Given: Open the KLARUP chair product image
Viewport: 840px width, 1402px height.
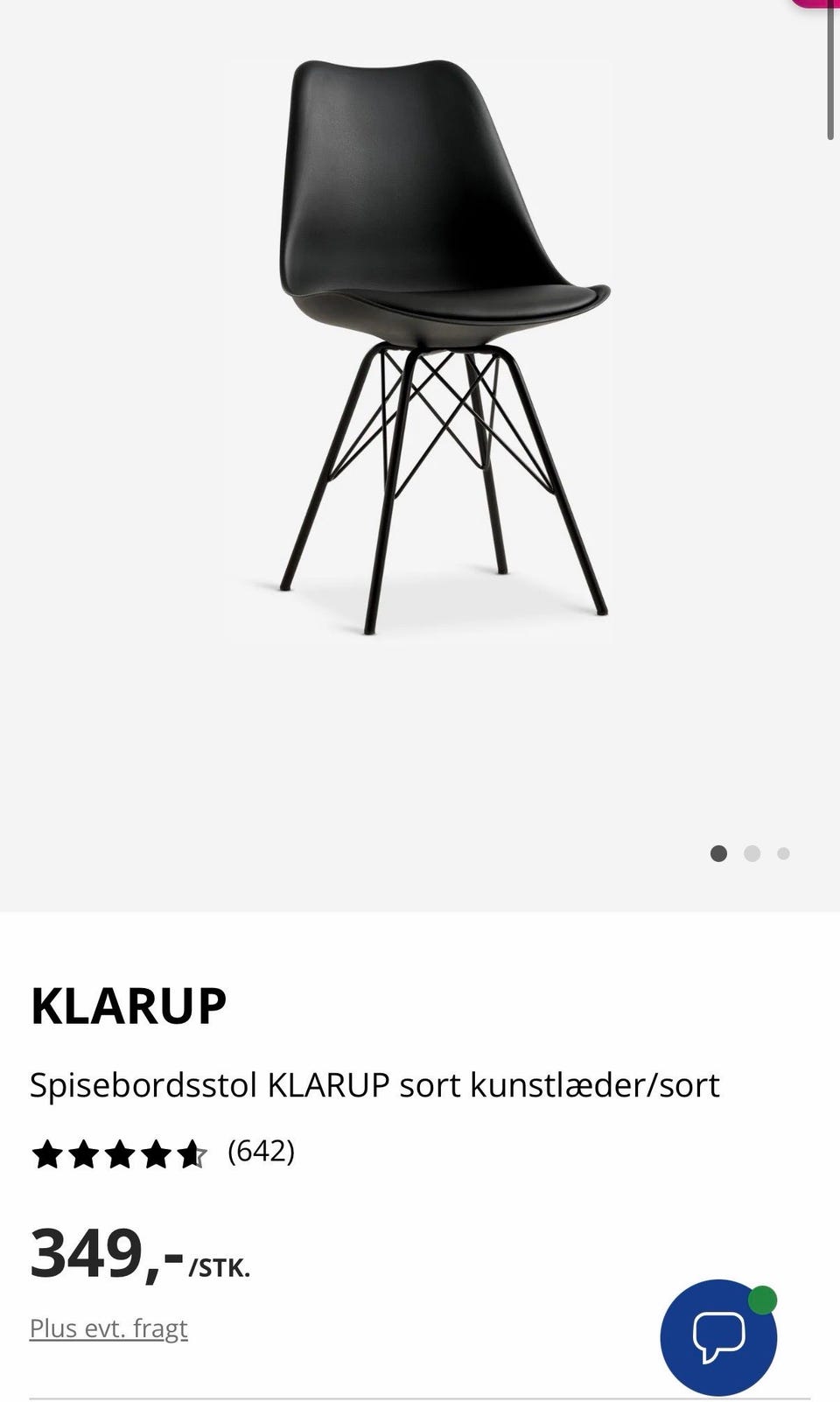Looking at the screenshot, I should point(444,347).
